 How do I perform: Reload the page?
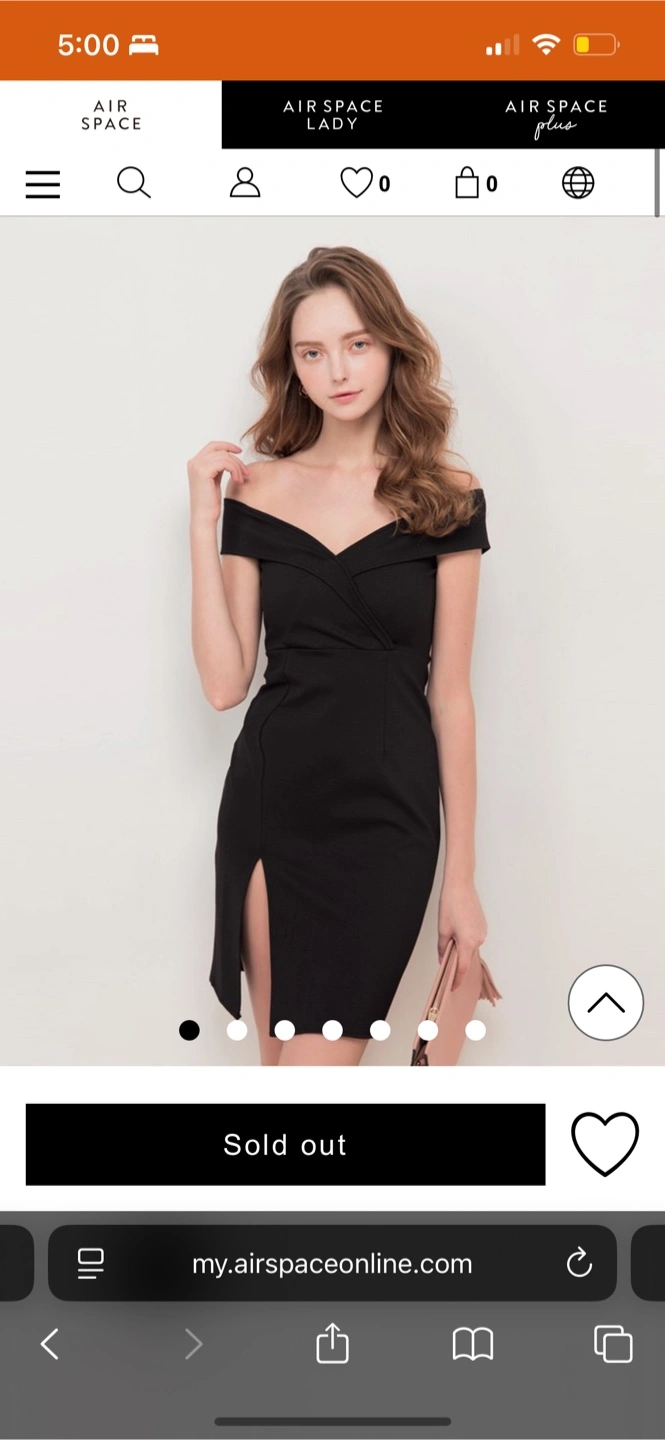579,1264
